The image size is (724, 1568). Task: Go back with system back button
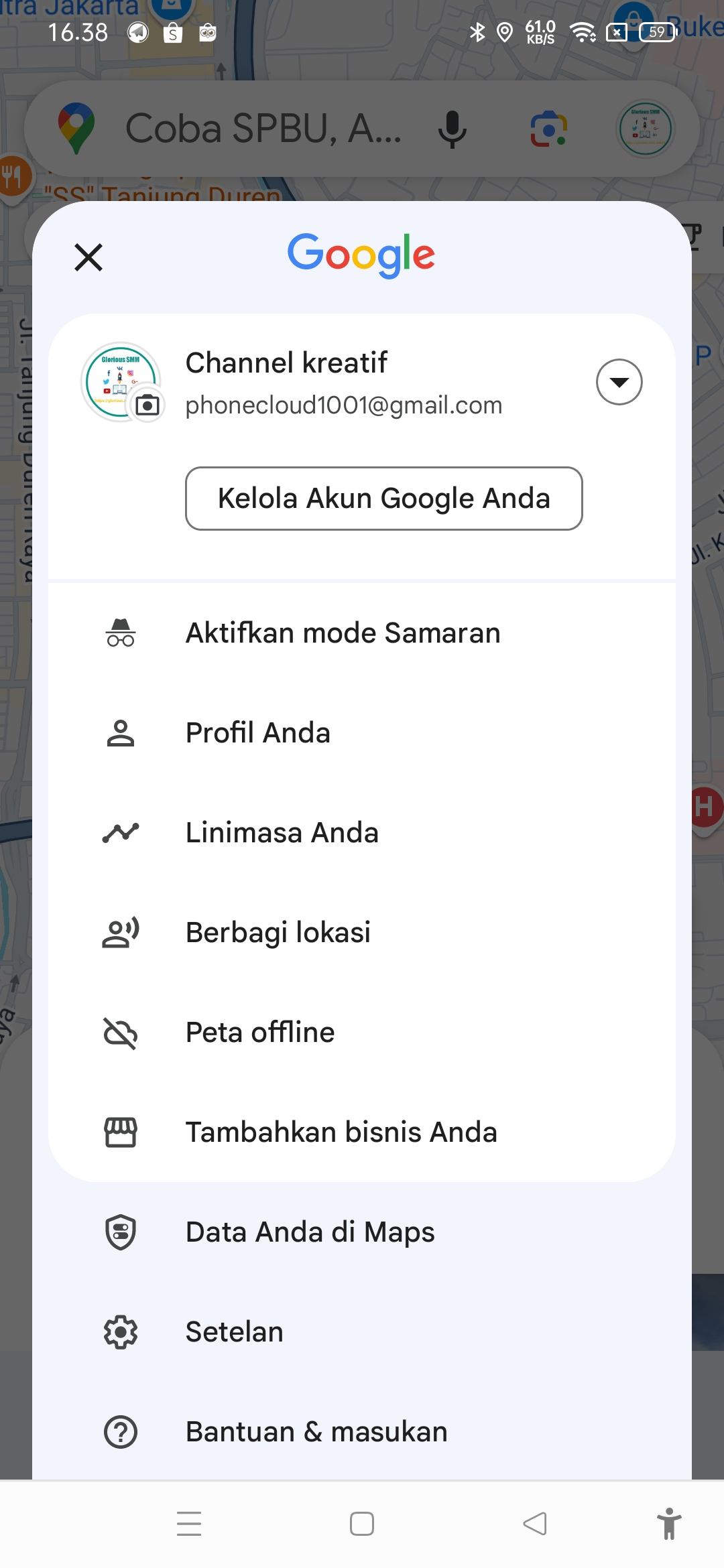(535, 1524)
